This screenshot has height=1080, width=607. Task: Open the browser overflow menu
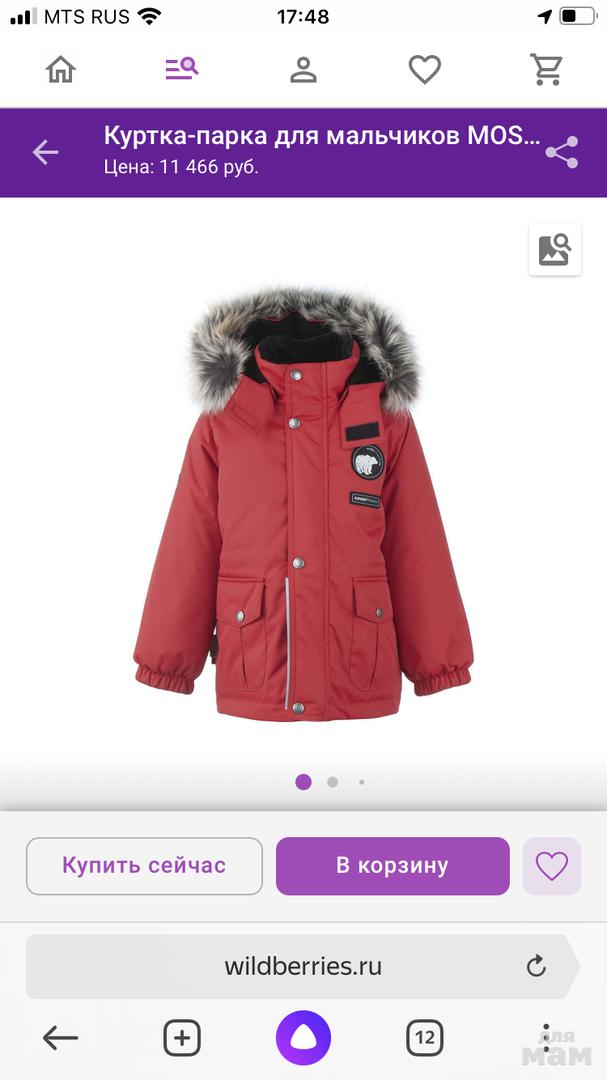tap(546, 1038)
